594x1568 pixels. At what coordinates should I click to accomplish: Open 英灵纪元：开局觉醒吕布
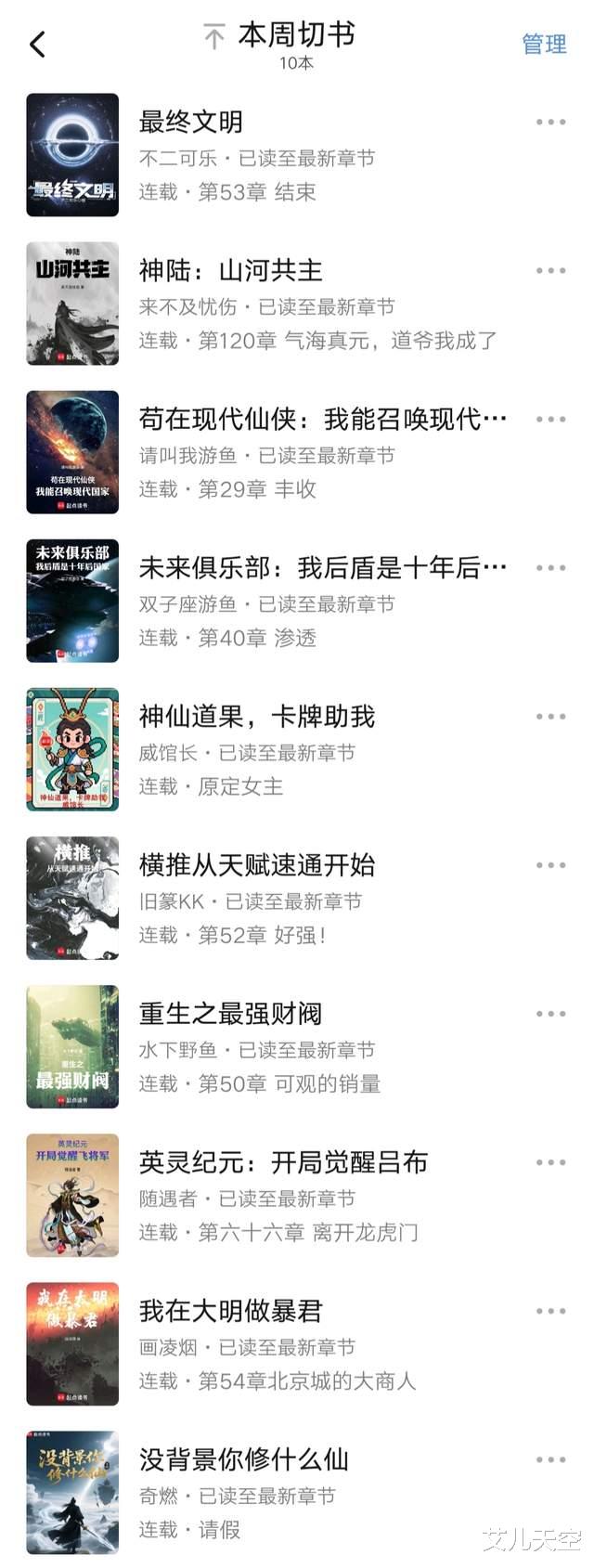tap(283, 1161)
